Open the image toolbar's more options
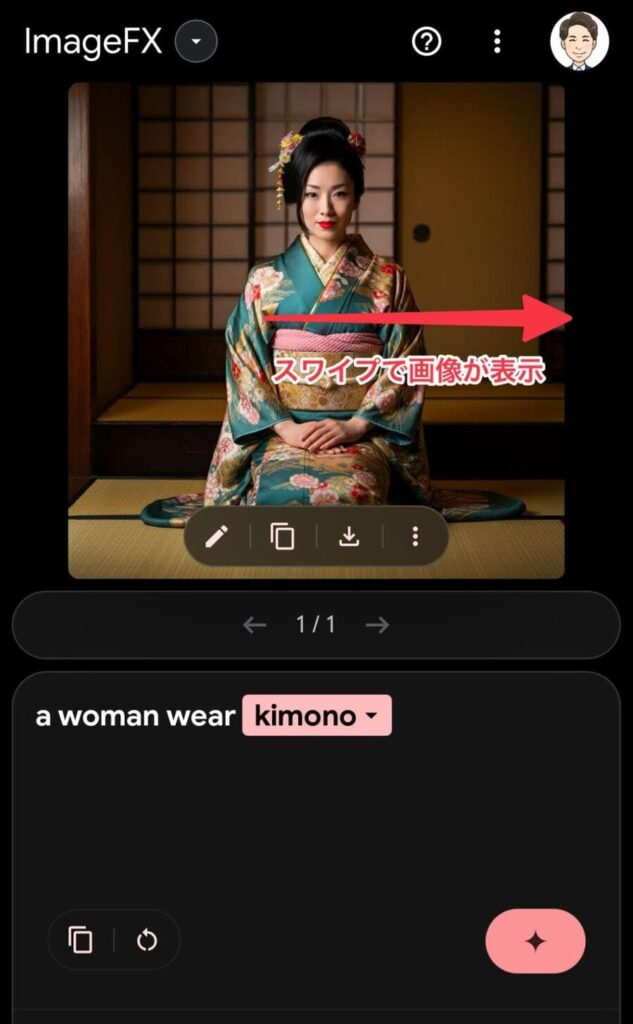Viewport: 633px width, 1024px height. click(415, 537)
